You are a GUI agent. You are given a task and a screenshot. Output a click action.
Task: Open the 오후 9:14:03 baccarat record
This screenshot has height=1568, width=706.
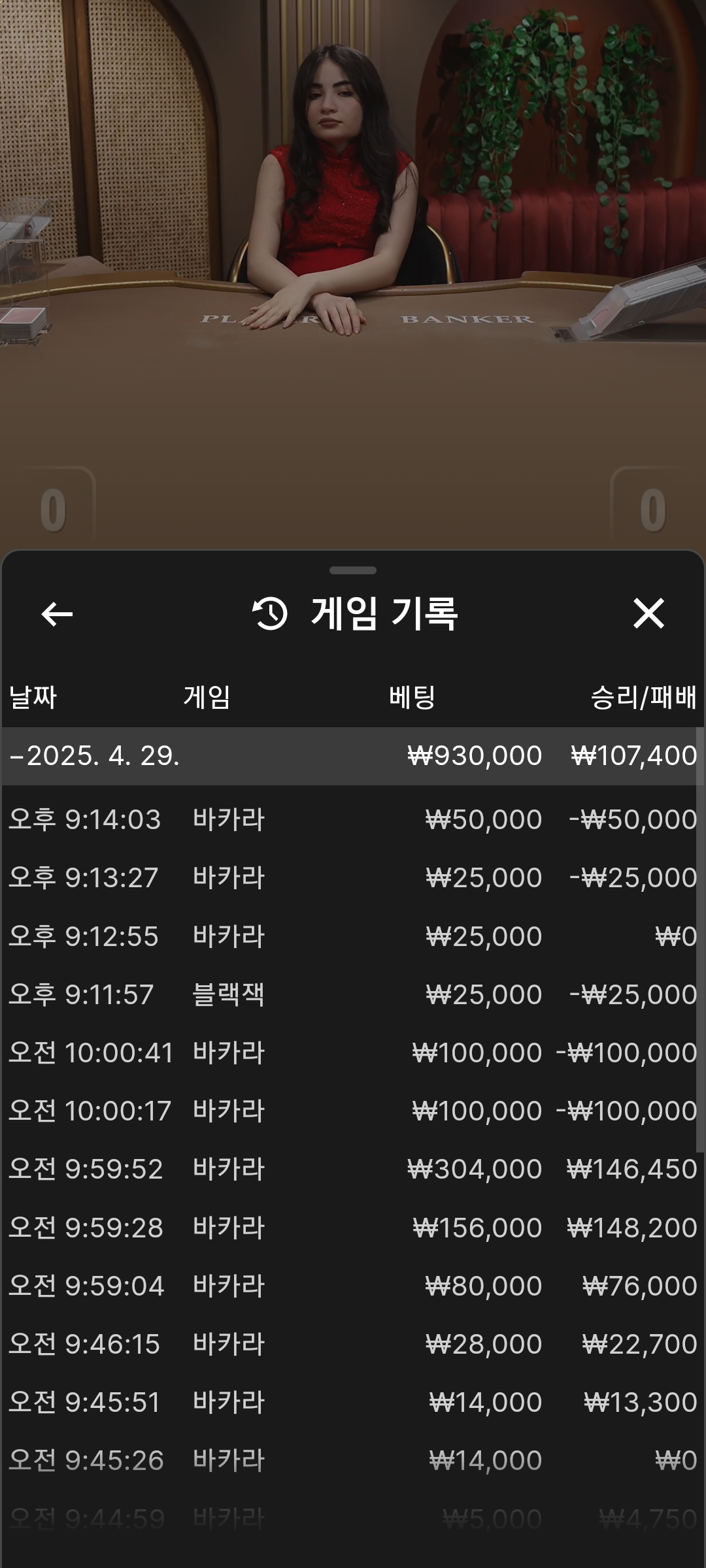pos(353,819)
